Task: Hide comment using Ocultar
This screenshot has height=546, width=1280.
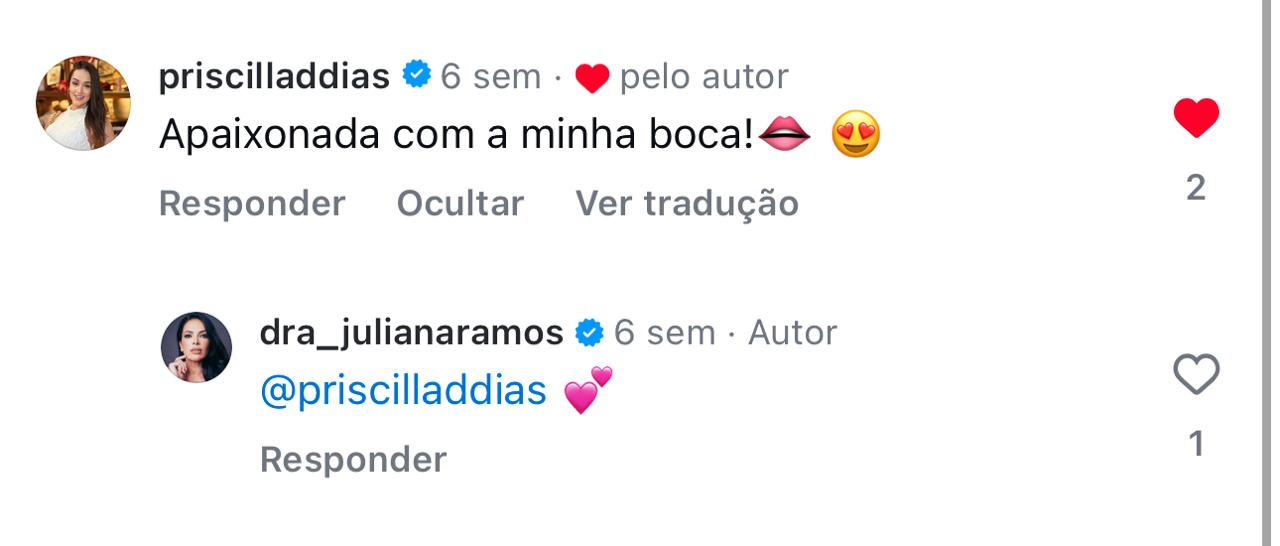Action: 460,203
